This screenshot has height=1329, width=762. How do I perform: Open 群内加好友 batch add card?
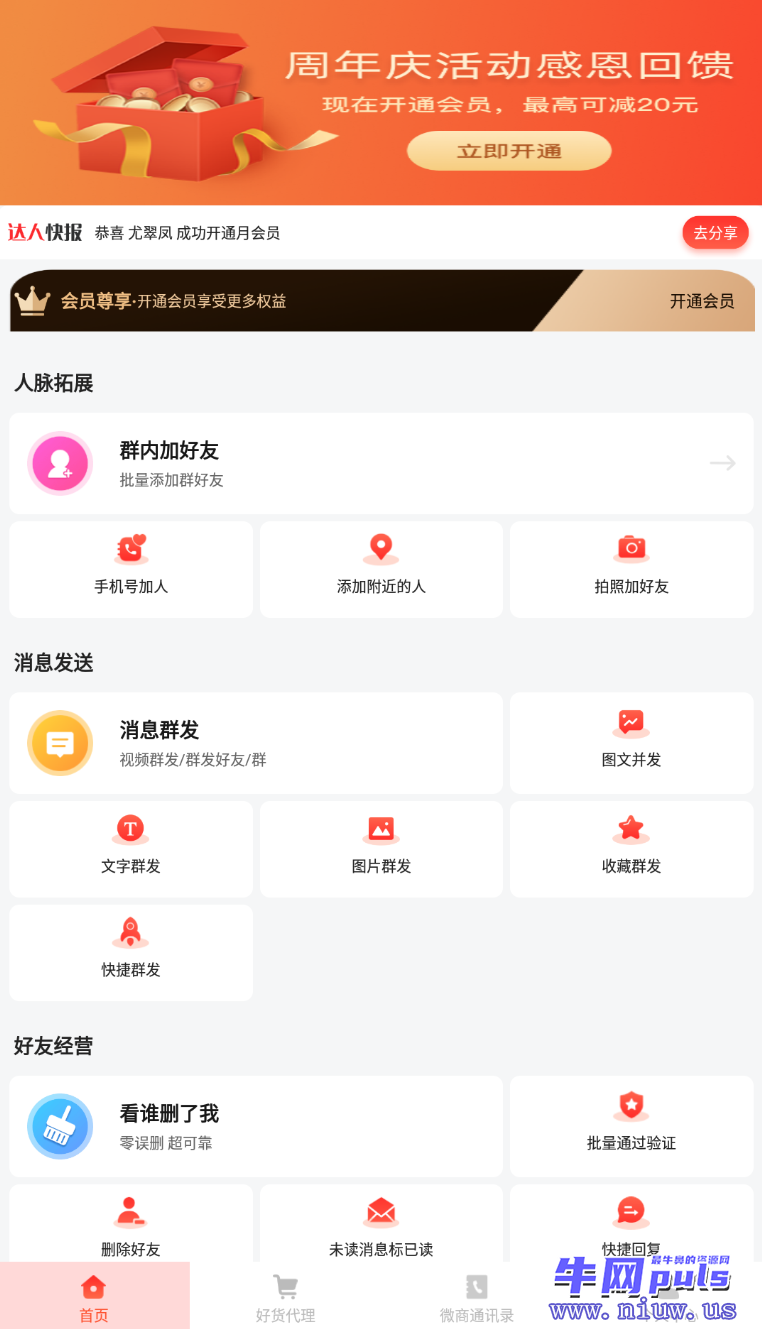tap(381, 463)
